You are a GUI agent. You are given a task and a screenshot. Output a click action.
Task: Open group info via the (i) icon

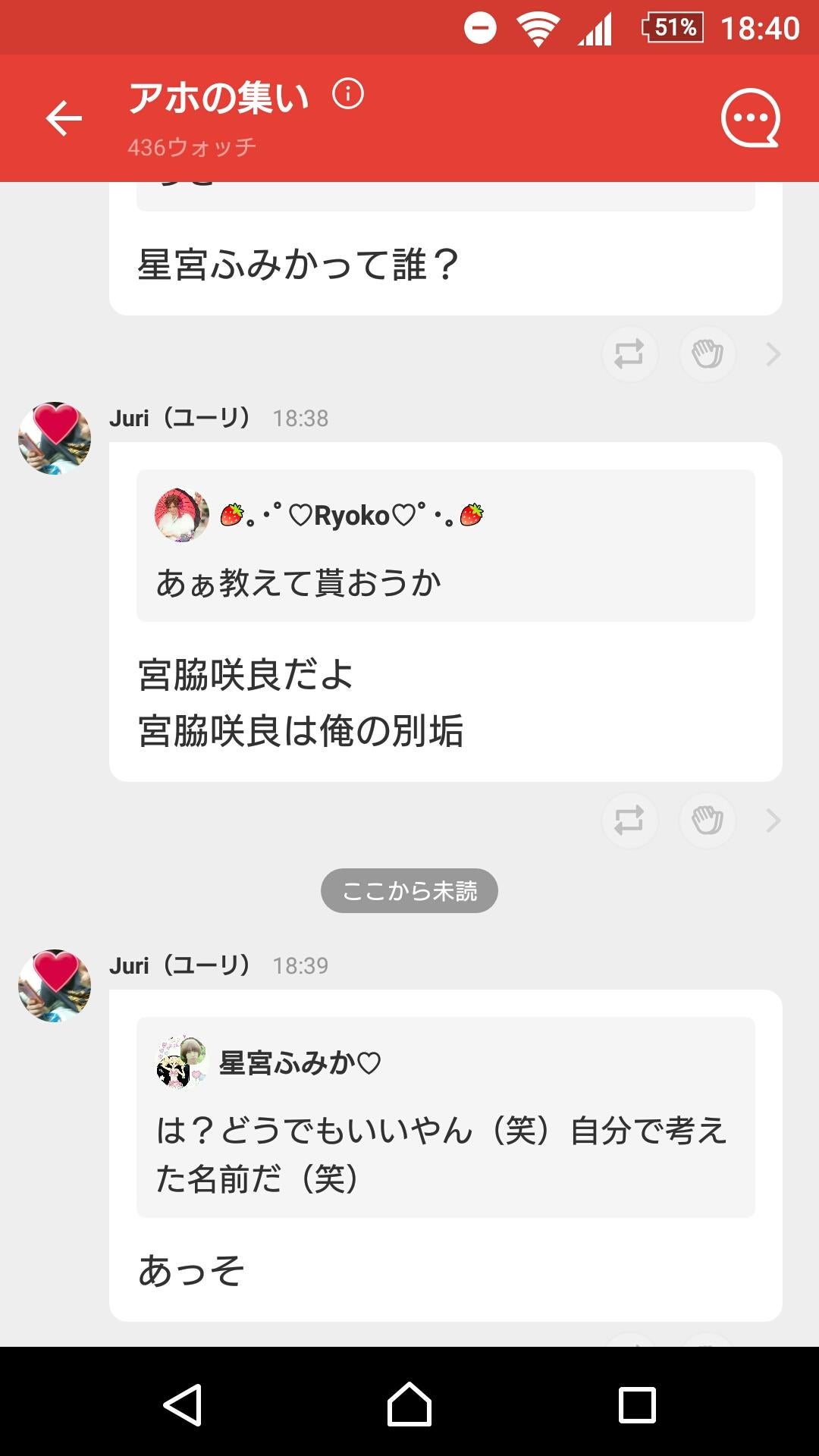pos(348,96)
